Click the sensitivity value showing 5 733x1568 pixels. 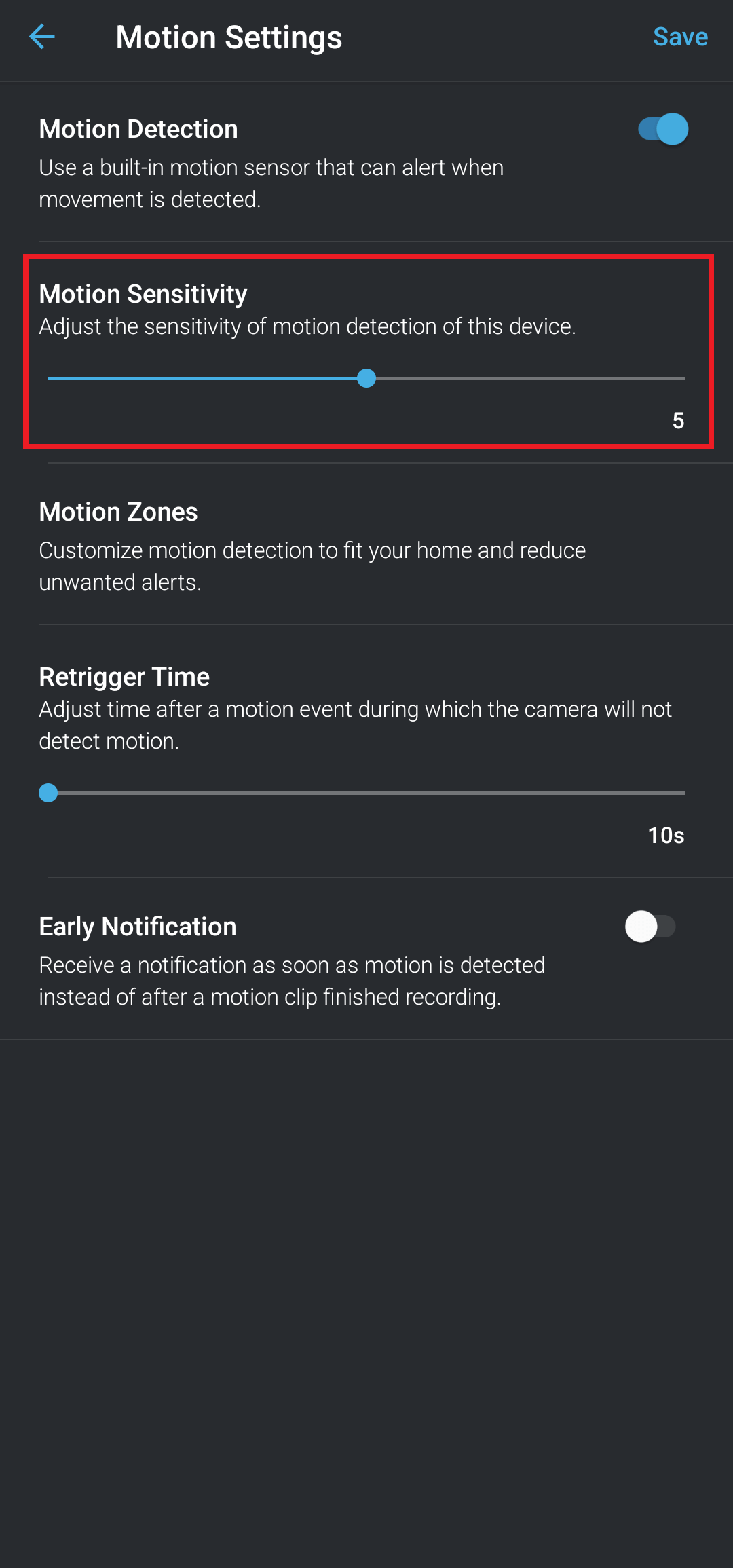[679, 422]
